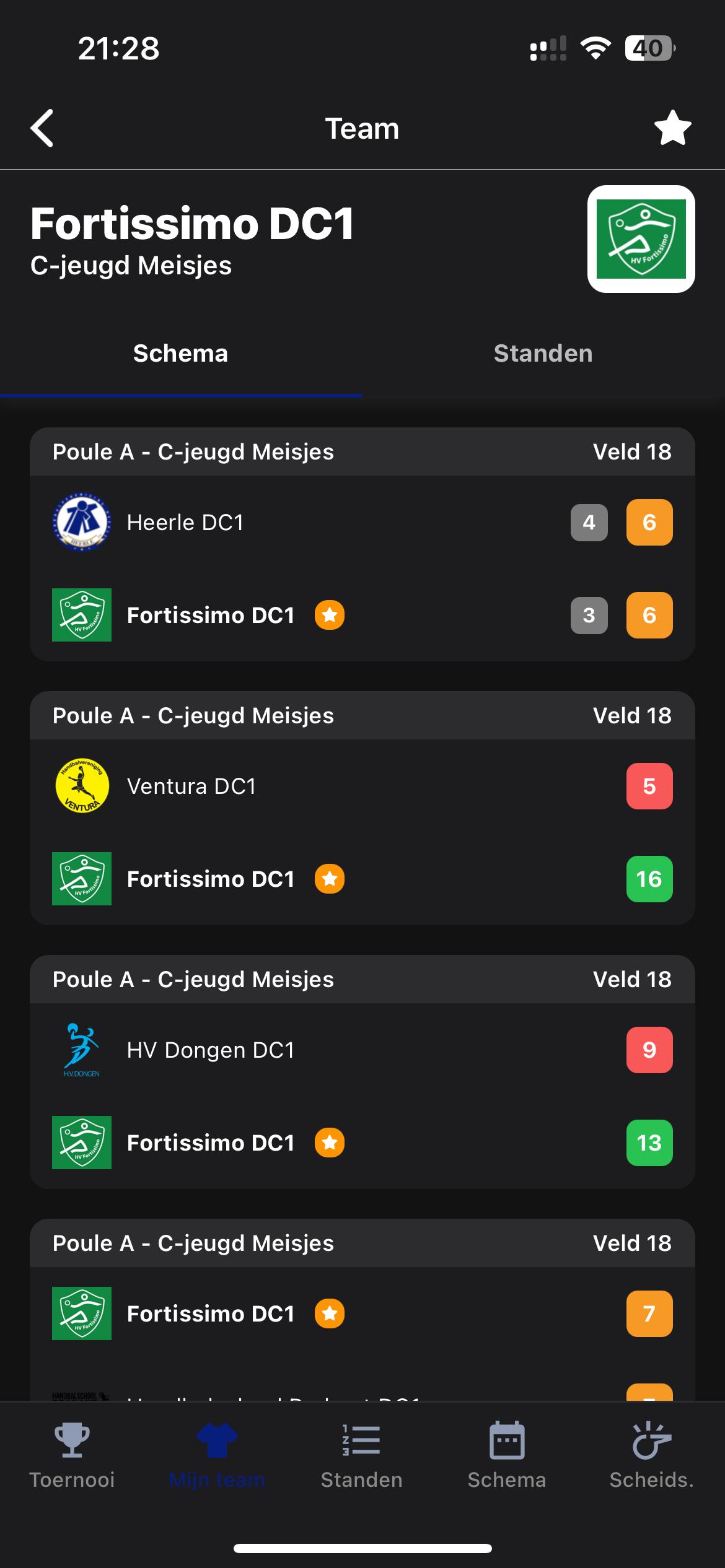Select the Schema top tab
Screen dimensions: 725x1568
click(181, 354)
